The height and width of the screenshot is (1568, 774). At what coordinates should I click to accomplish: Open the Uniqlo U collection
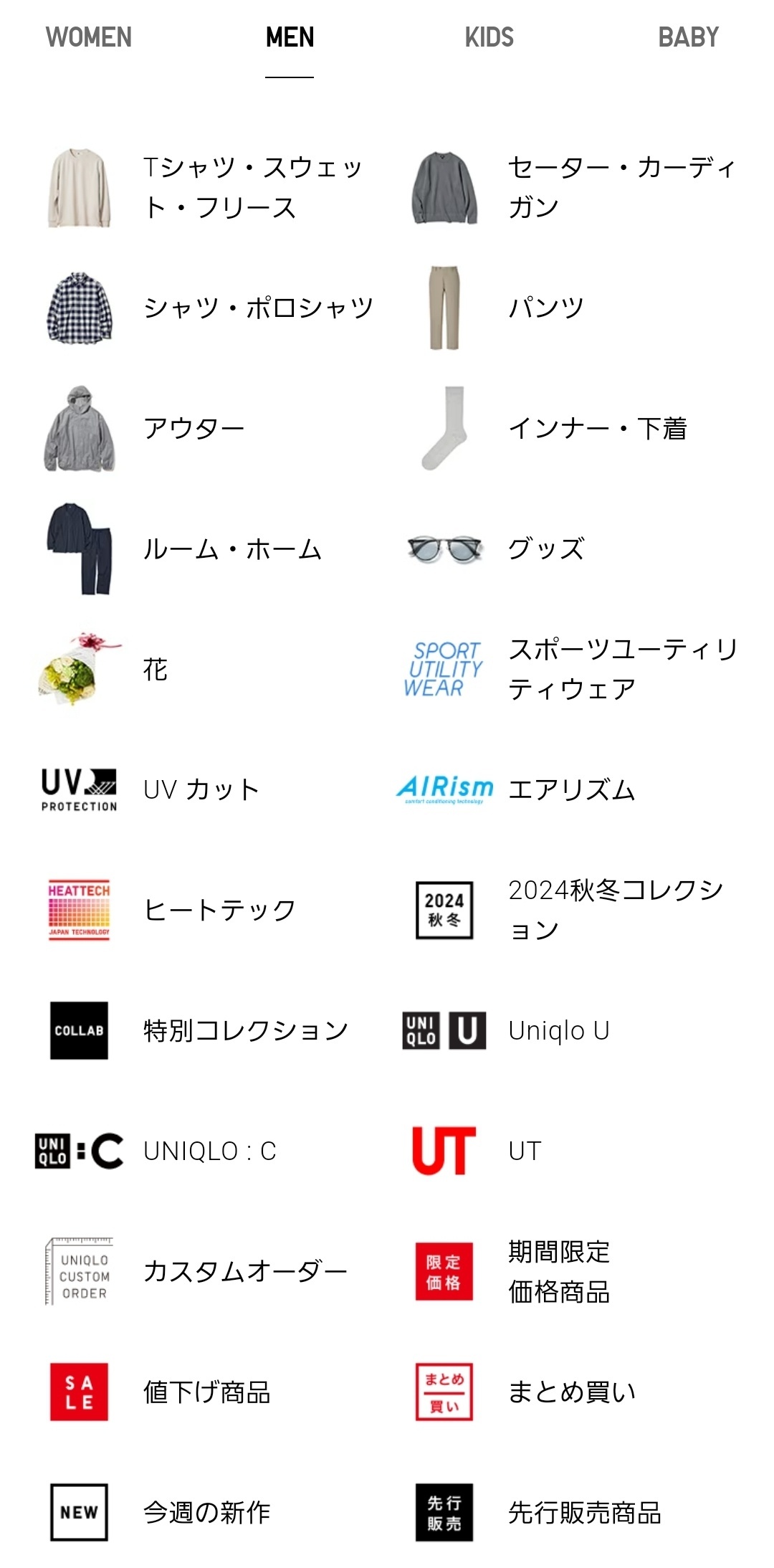[x=559, y=1031]
